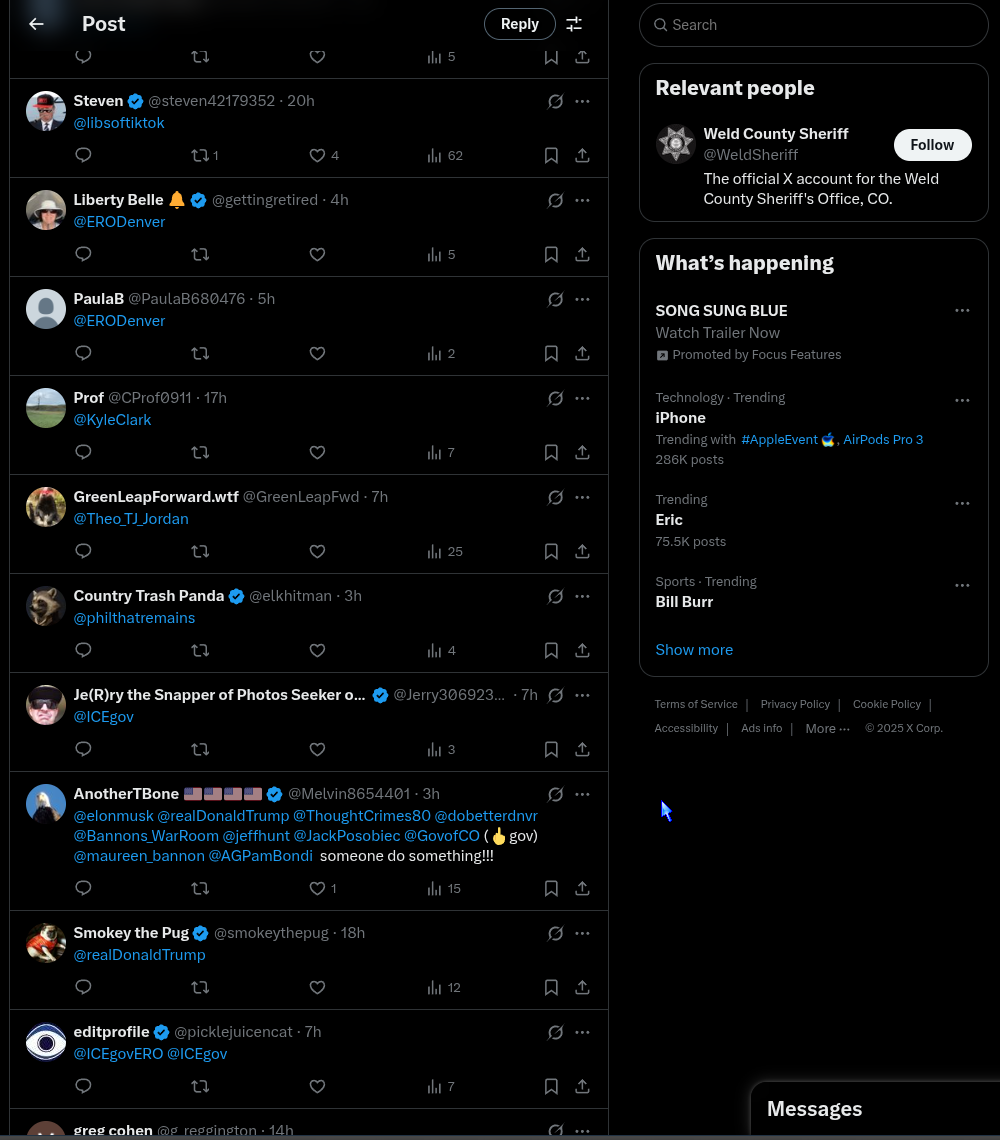Follow Weld County Sheriff
Viewport: 1000px width, 1140px height.
(931, 145)
